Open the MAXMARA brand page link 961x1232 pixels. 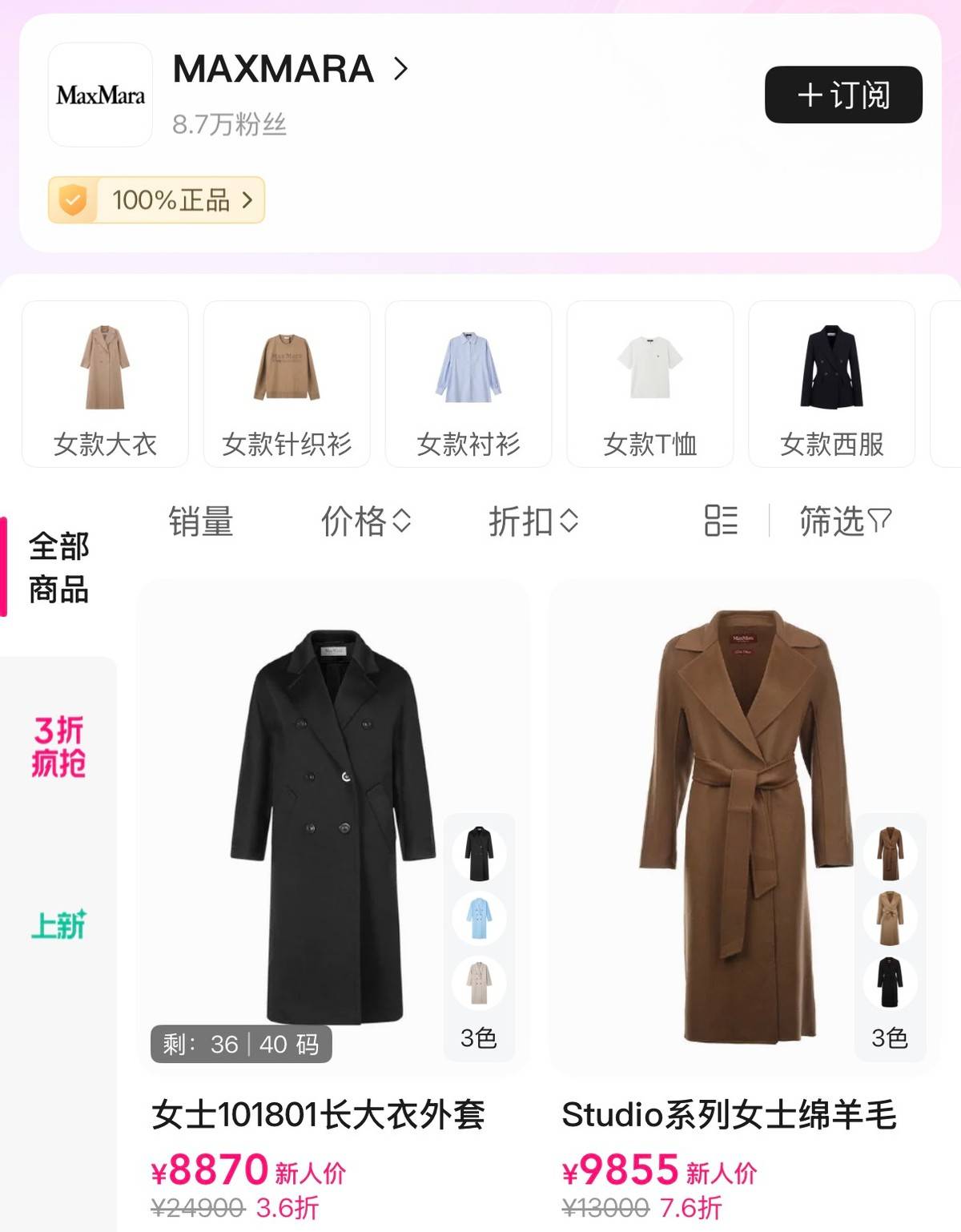291,69
